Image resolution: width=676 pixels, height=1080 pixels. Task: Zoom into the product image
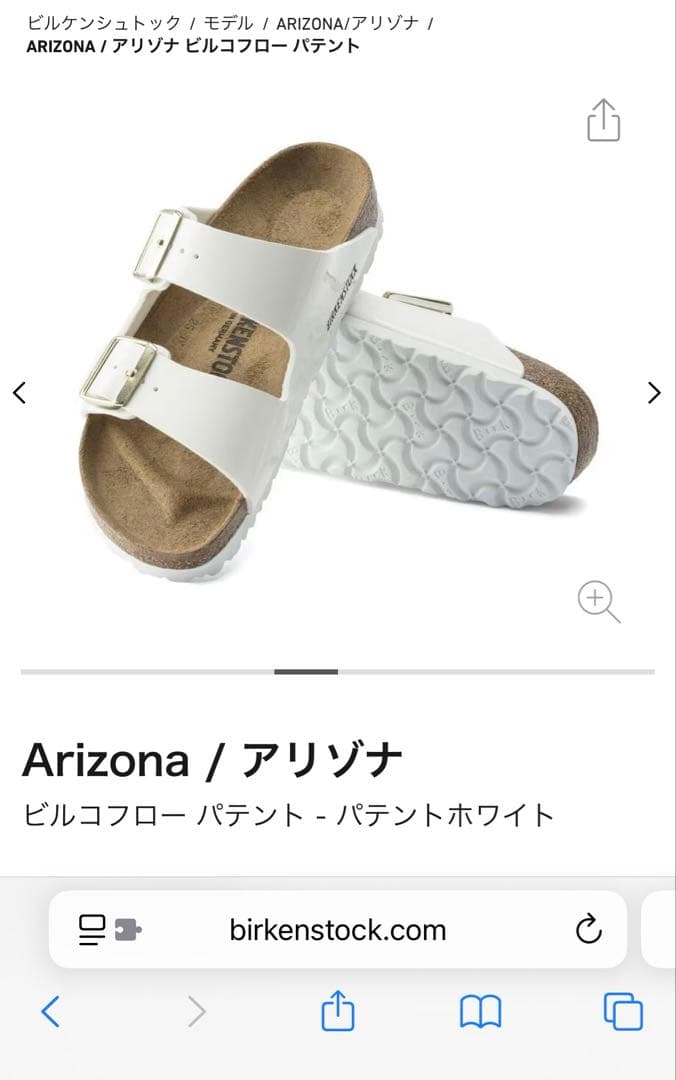[598, 602]
